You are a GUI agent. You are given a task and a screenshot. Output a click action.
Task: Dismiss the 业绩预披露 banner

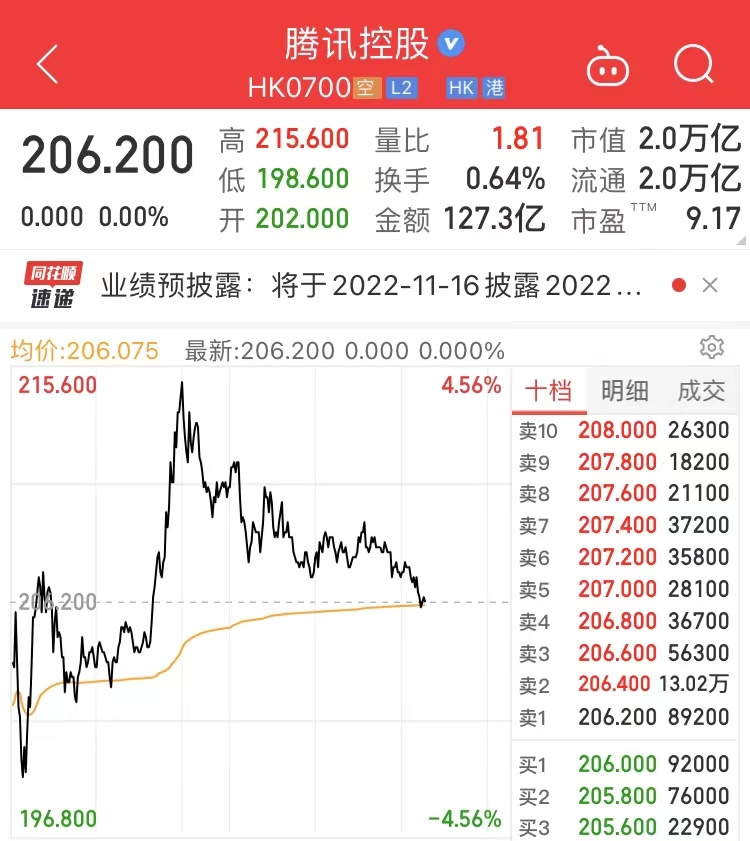pyautogui.click(x=710, y=286)
